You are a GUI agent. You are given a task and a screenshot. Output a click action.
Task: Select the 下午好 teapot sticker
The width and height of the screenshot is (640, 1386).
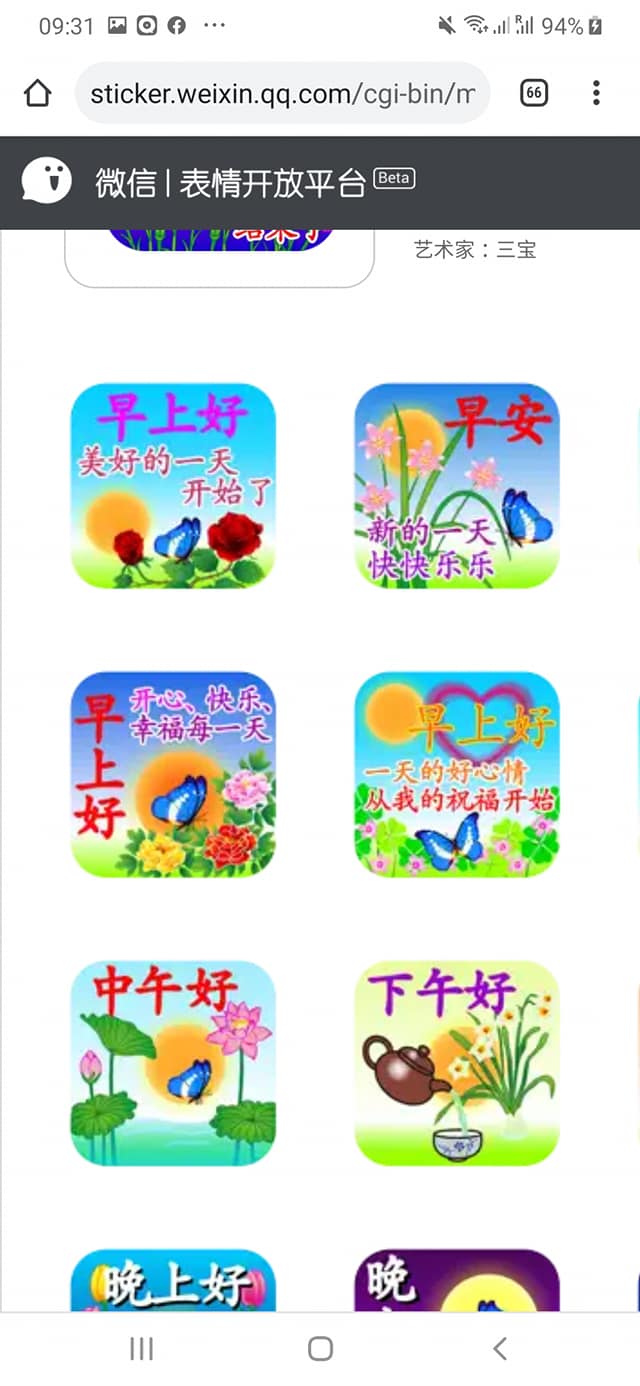[457, 1063]
